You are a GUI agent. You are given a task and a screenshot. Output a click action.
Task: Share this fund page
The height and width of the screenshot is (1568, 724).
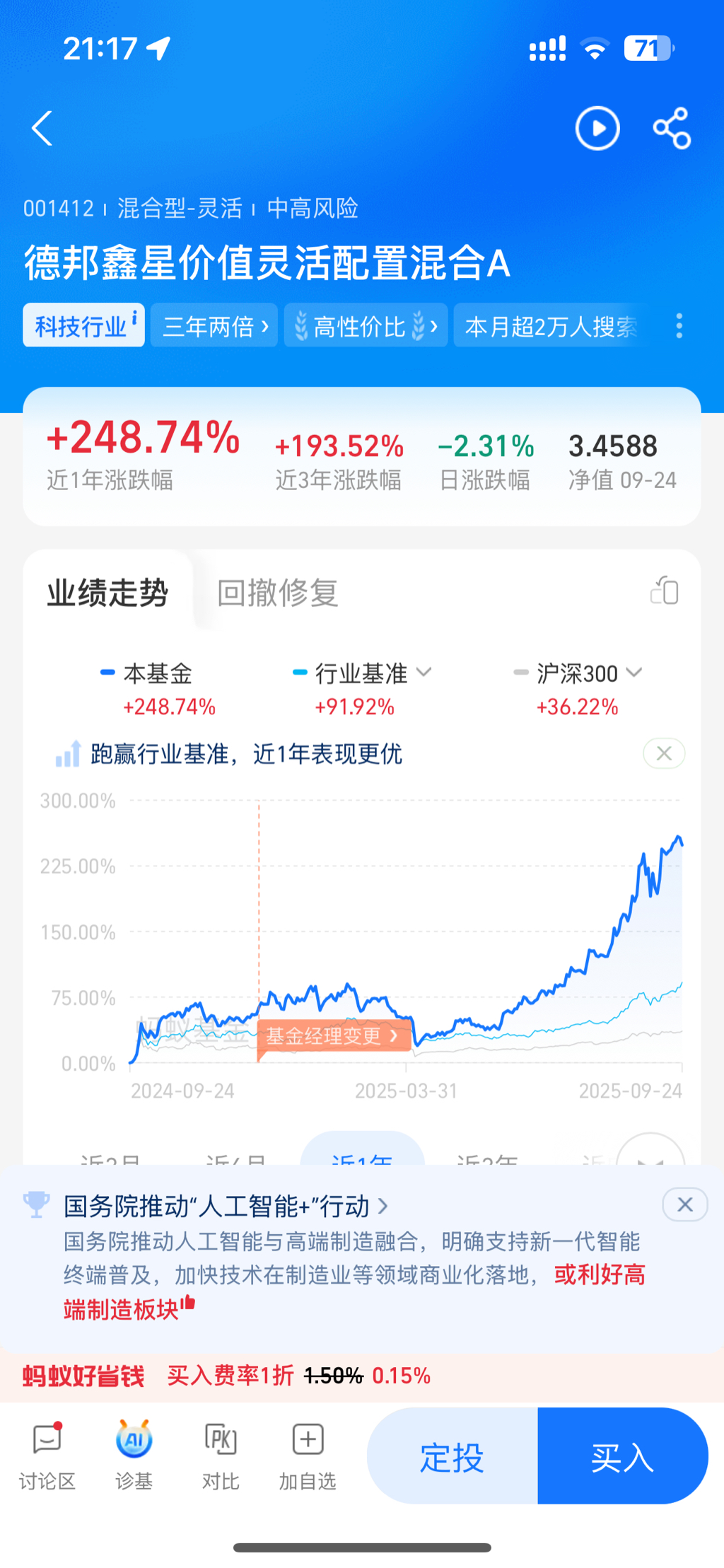671,129
